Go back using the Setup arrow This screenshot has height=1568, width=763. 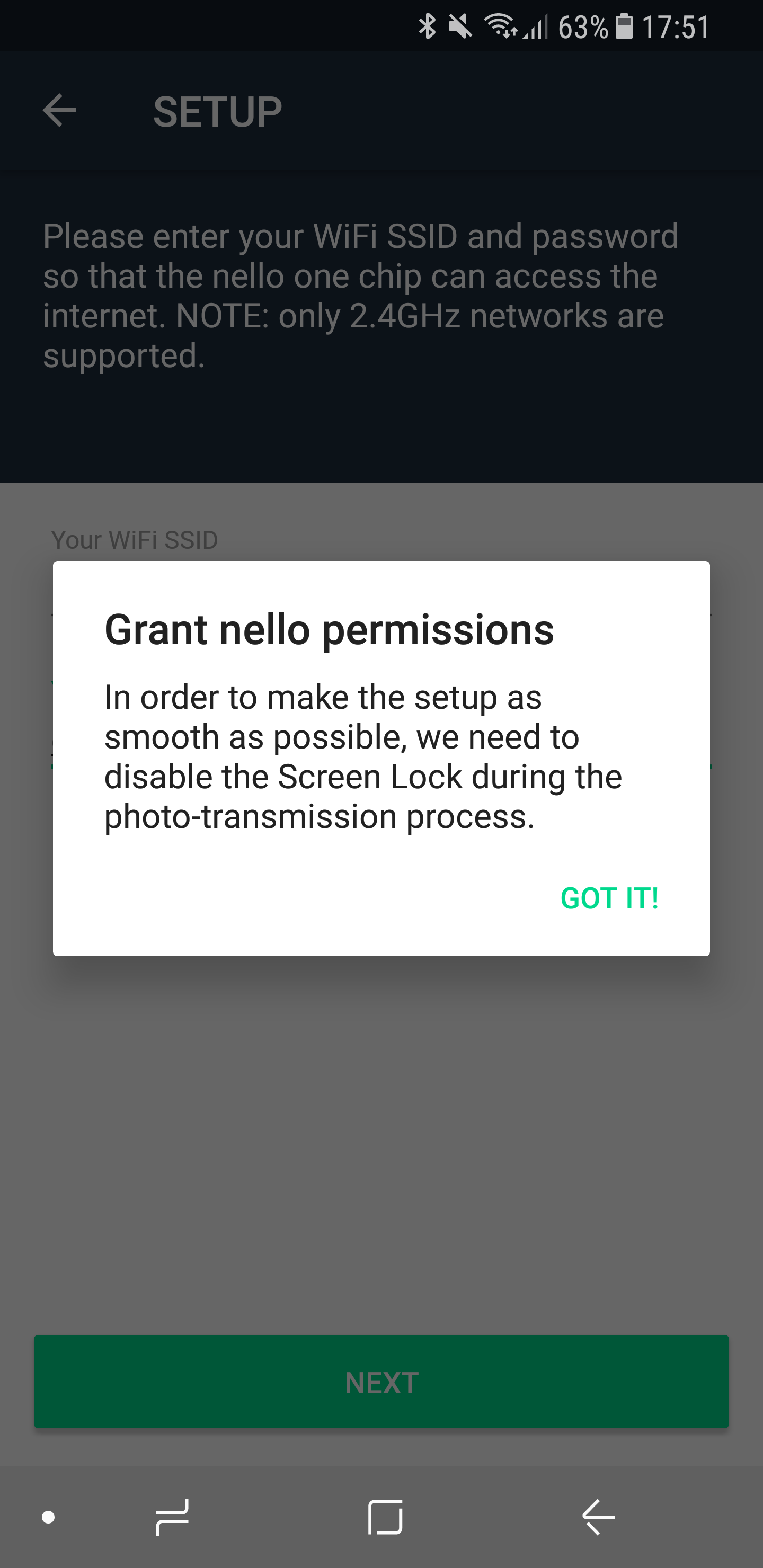click(60, 111)
